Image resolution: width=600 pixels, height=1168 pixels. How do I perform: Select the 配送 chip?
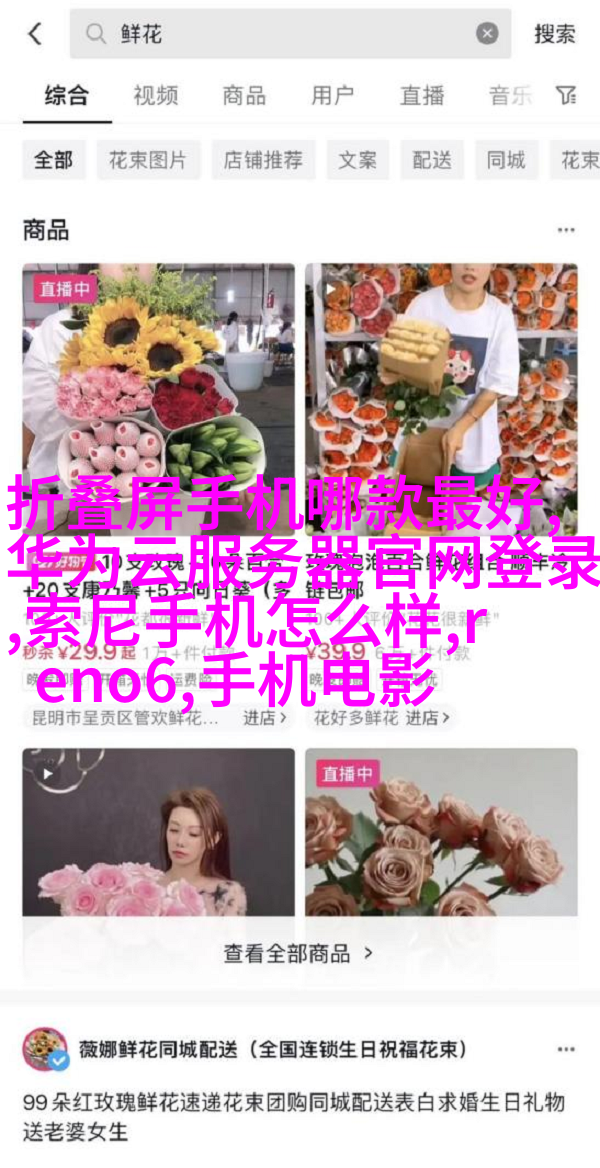[x=432, y=160]
